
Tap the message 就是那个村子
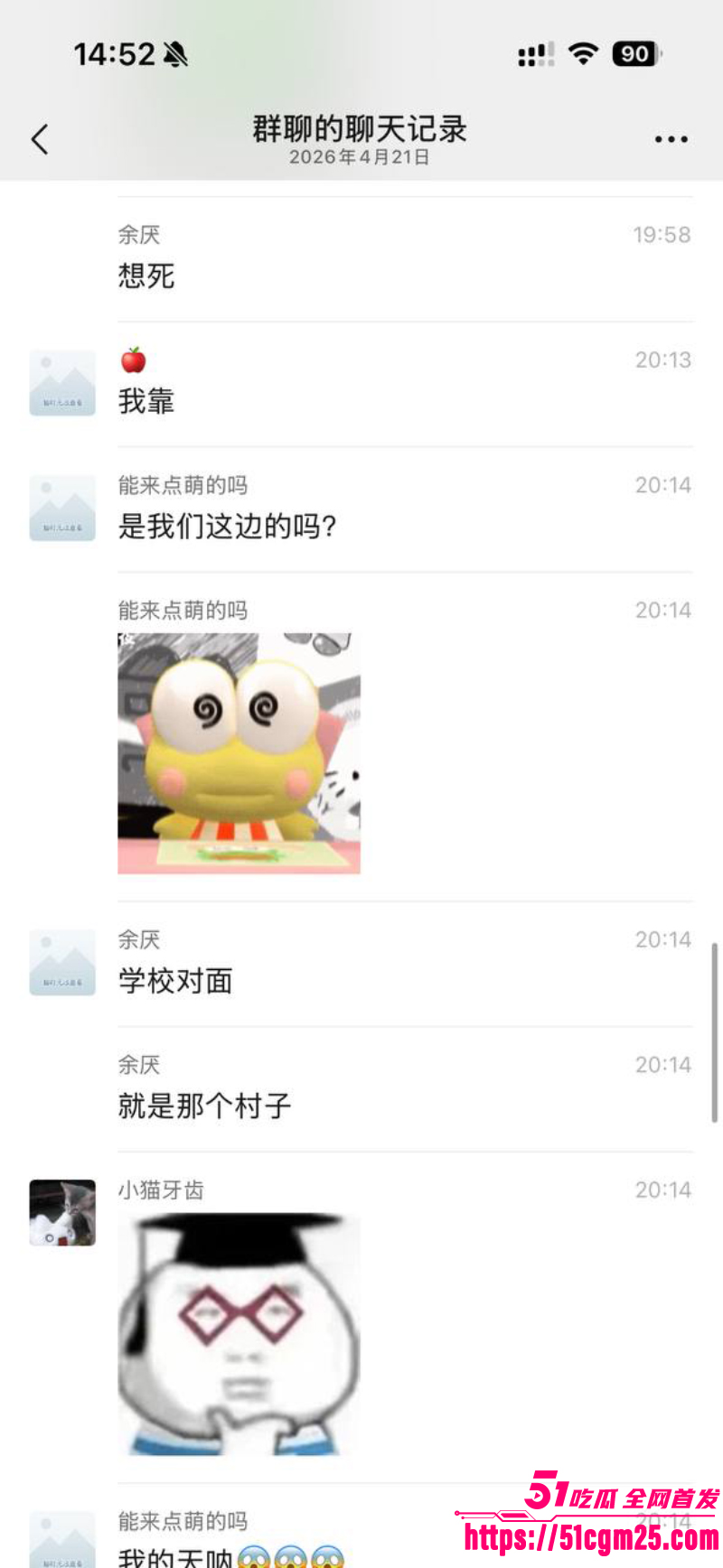click(x=205, y=1106)
